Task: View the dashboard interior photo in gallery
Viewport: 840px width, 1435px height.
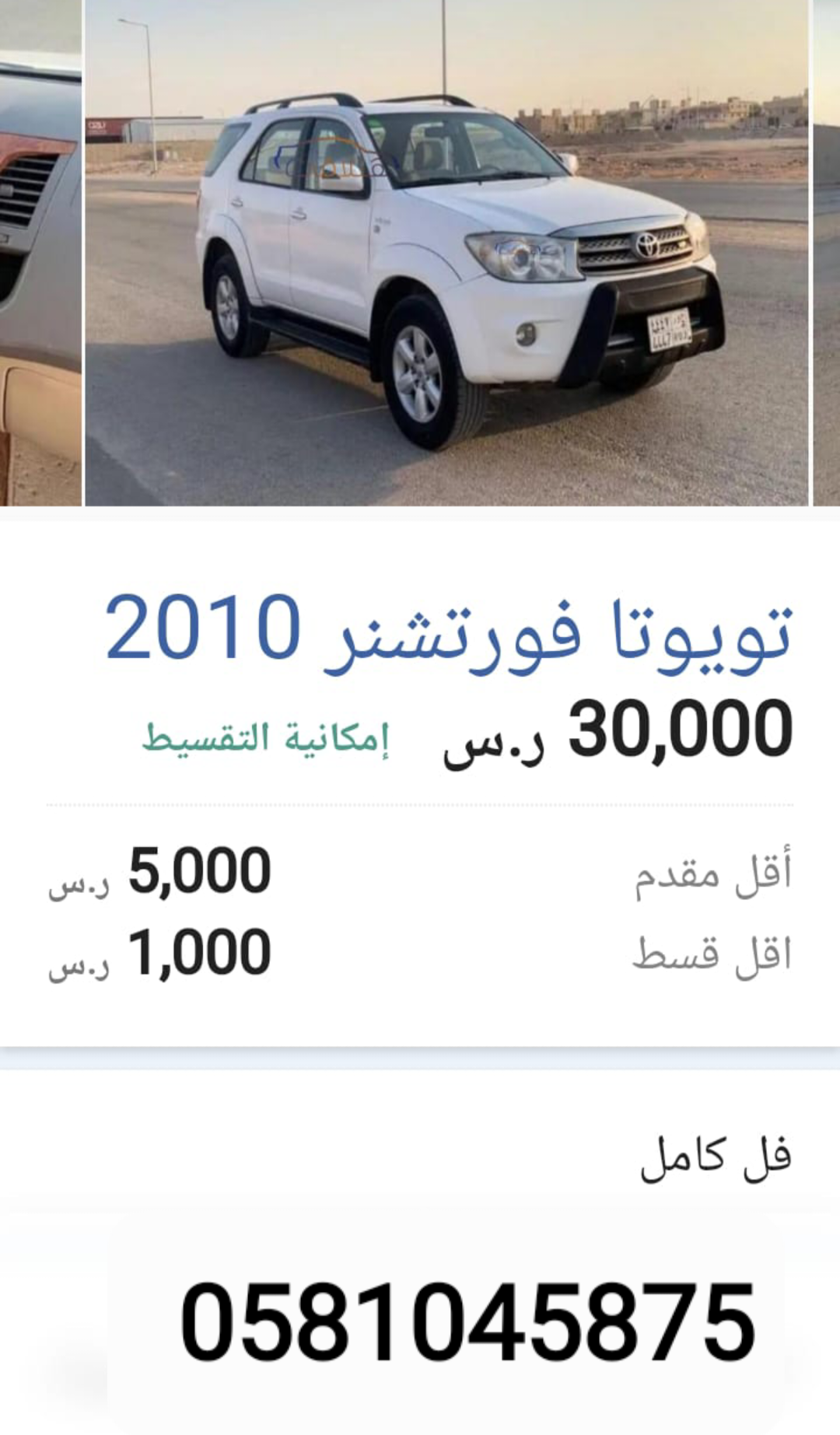Action: [x=40, y=253]
